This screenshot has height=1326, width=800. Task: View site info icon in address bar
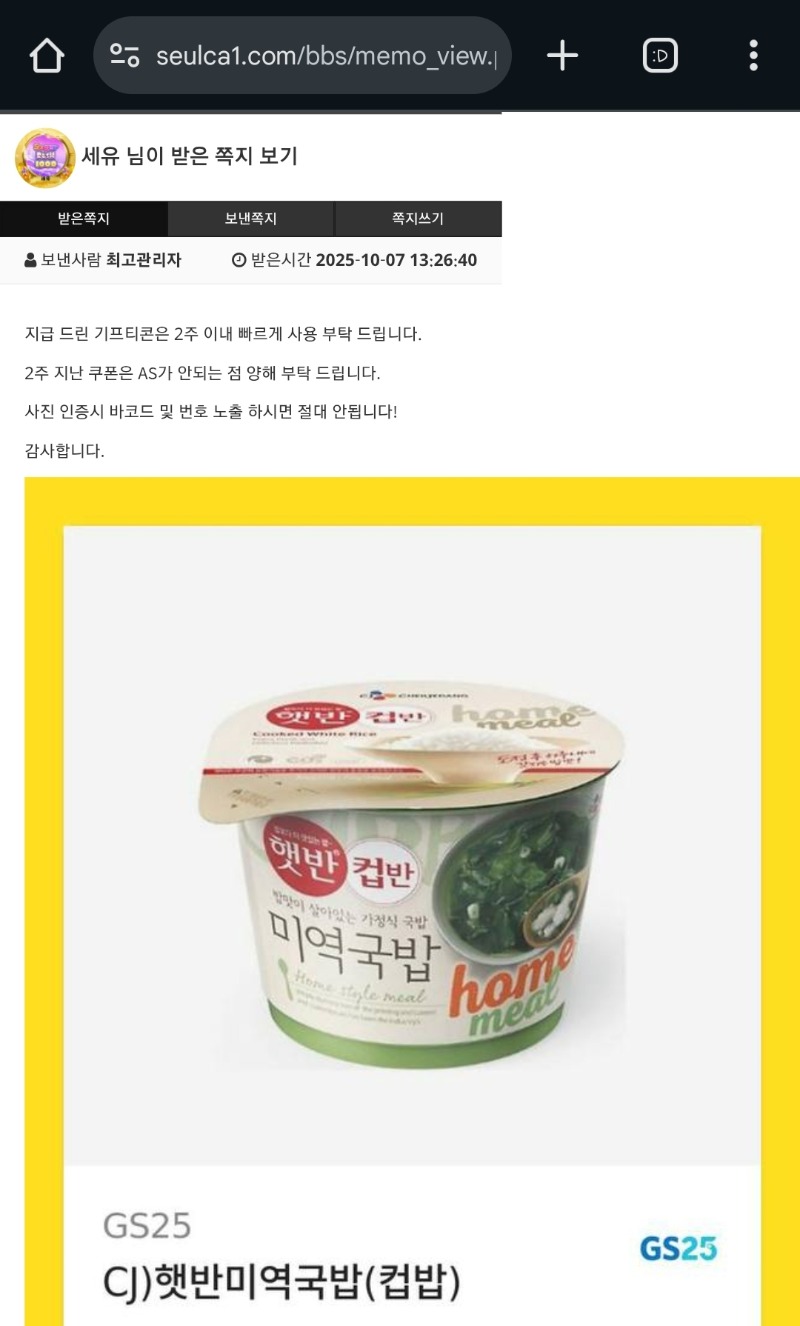(x=125, y=56)
